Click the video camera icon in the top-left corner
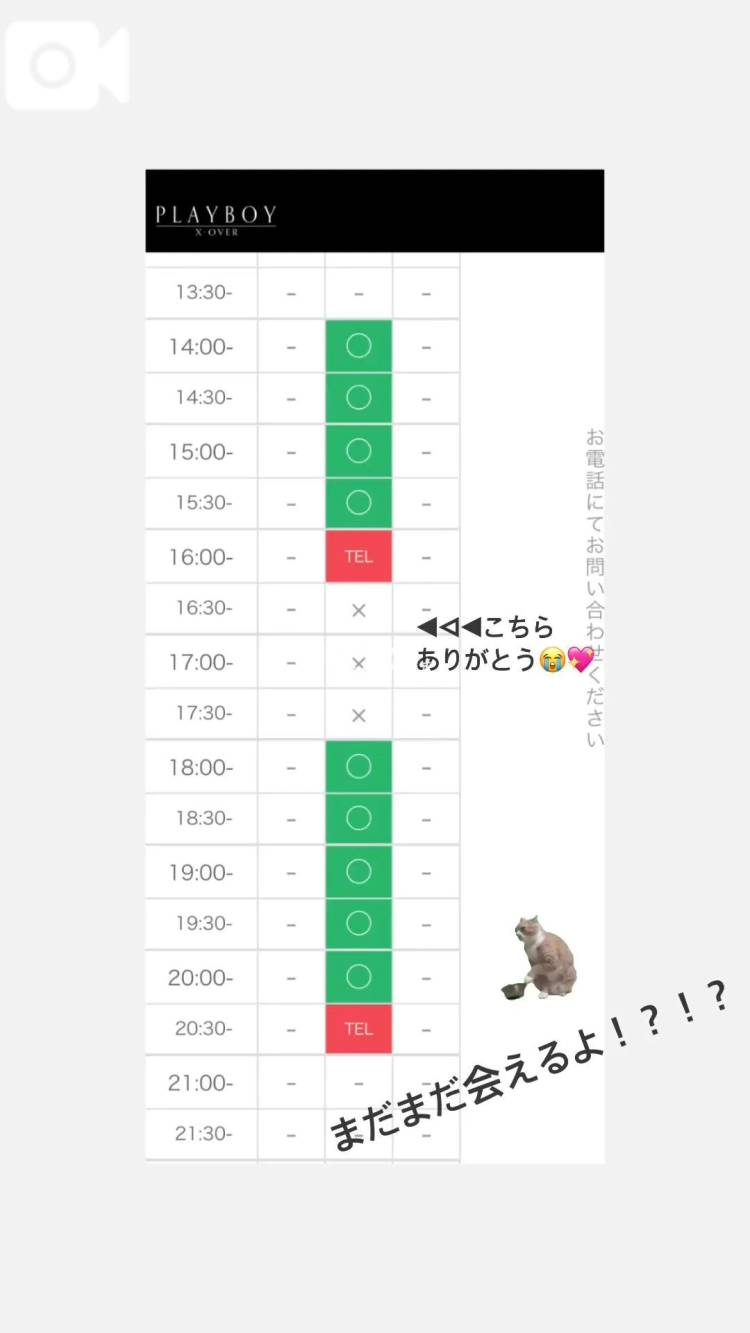This screenshot has width=750, height=1333. (x=66, y=64)
